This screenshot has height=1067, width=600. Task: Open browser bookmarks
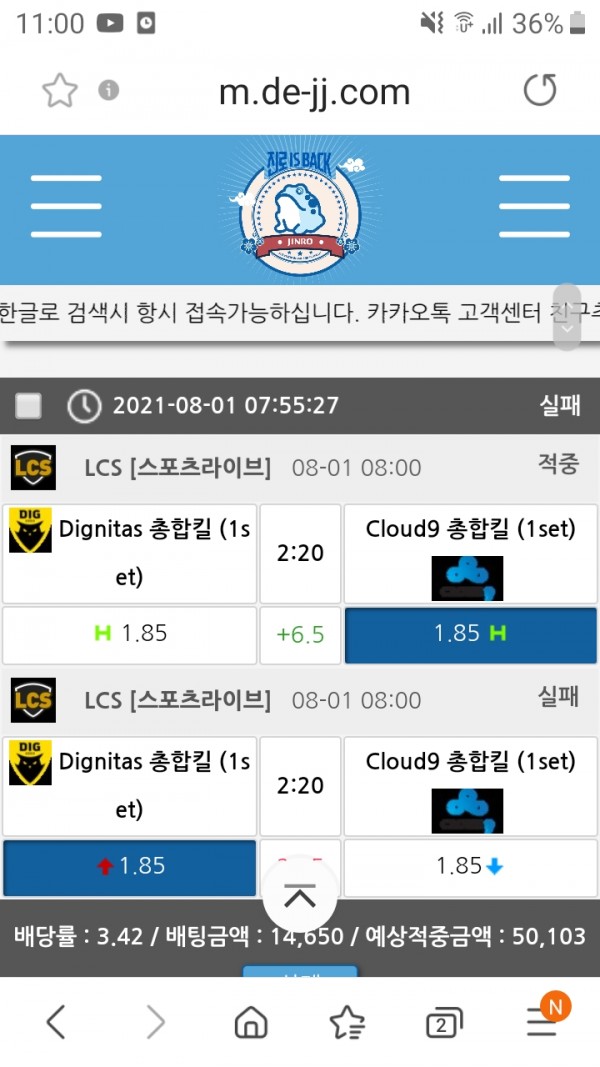coord(347,1021)
